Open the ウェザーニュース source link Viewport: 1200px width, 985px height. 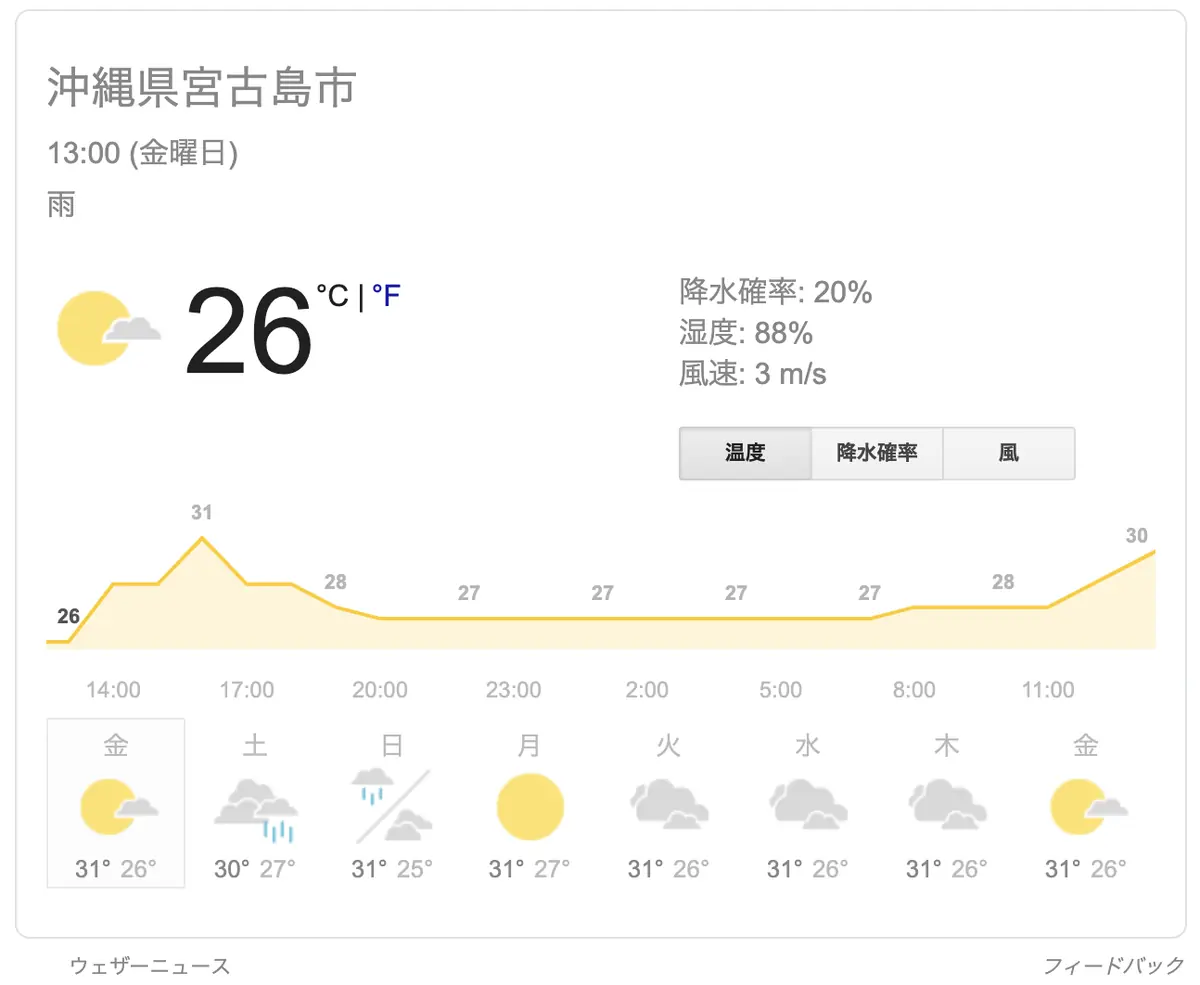coord(150,966)
